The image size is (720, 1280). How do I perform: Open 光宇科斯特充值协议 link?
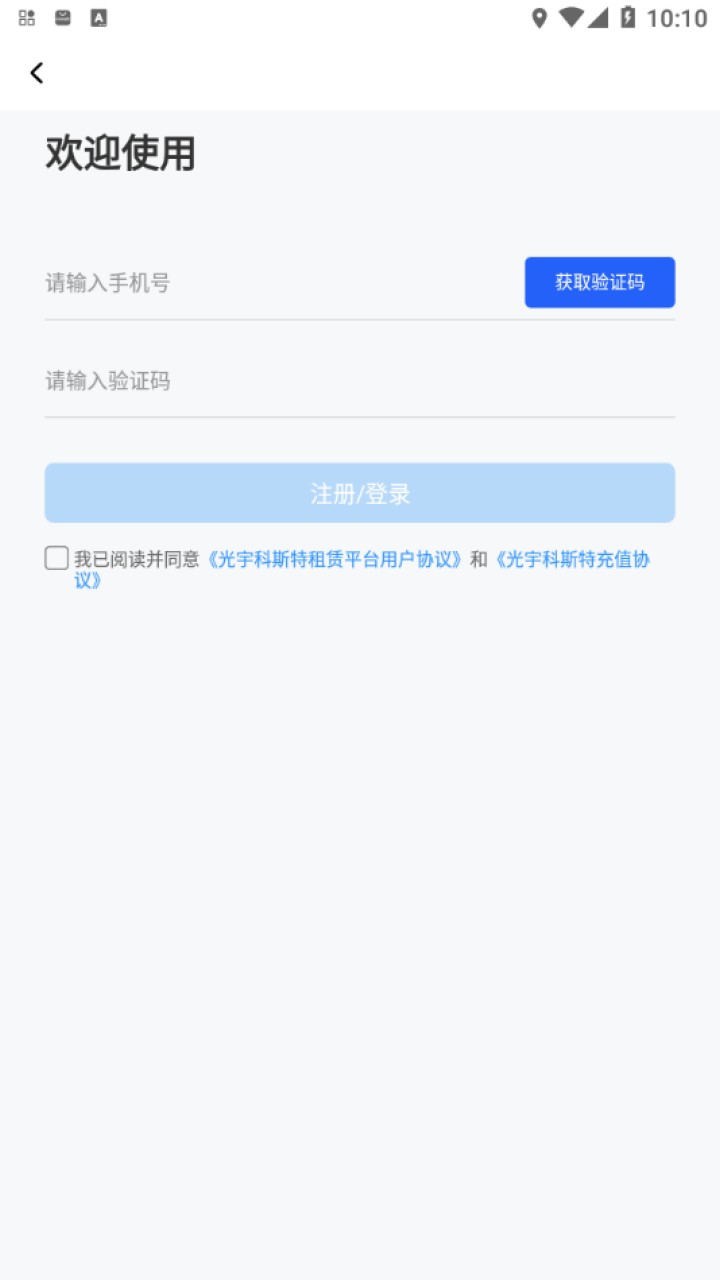tap(573, 559)
